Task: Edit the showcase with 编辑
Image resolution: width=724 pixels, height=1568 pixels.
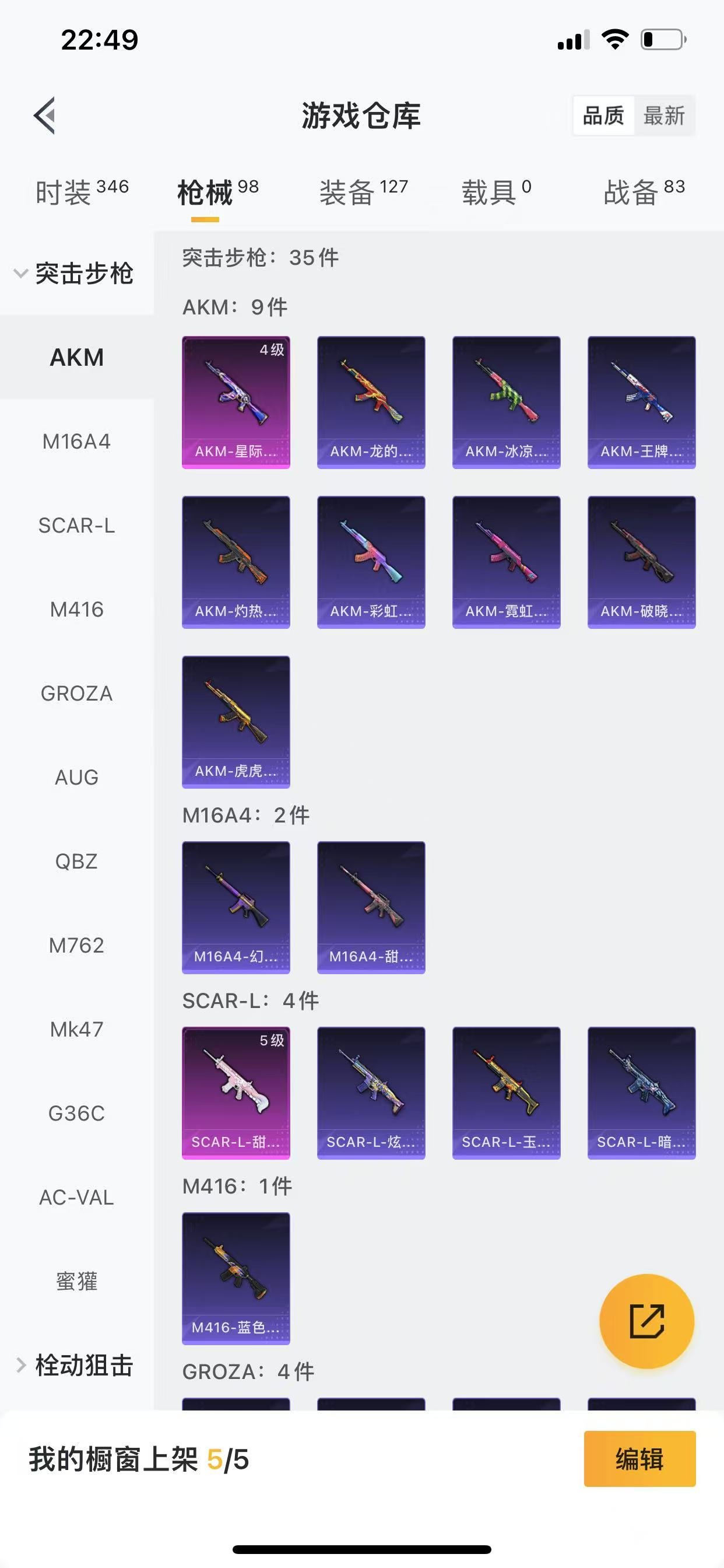Action: (639, 1459)
